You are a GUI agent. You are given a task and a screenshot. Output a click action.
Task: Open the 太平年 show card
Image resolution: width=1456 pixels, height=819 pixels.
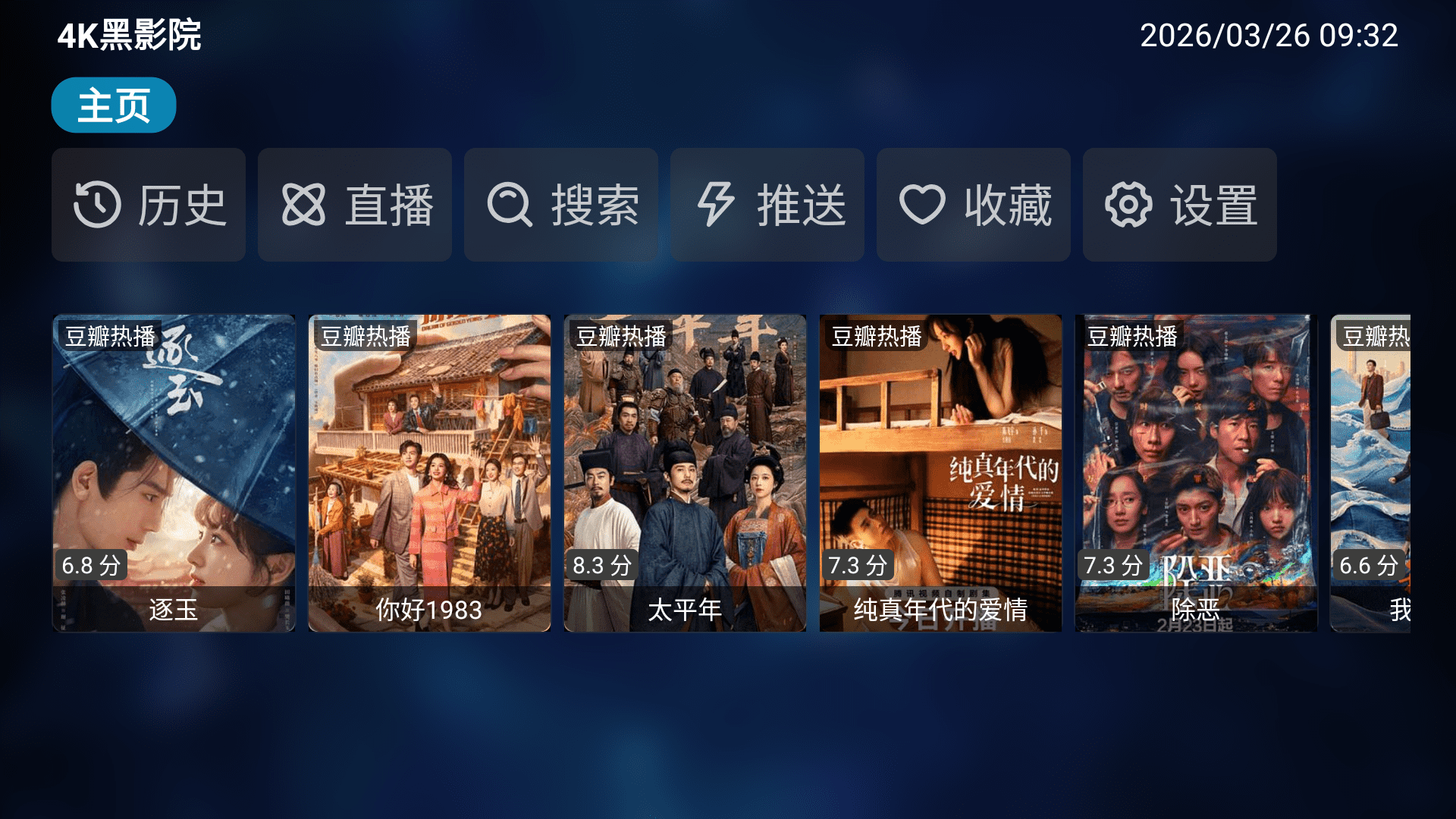685,473
